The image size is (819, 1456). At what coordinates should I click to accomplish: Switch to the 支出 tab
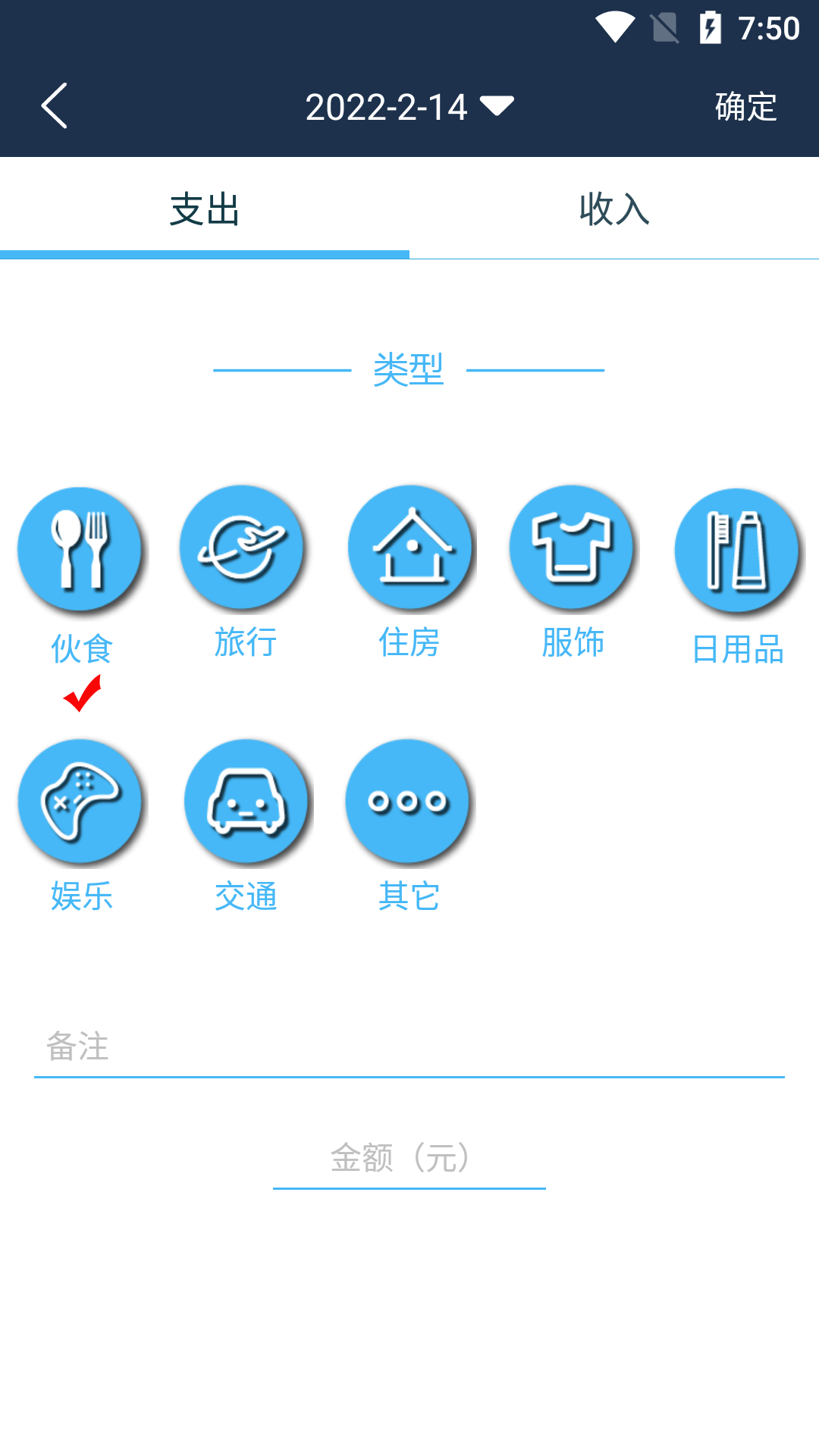click(x=205, y=209)
